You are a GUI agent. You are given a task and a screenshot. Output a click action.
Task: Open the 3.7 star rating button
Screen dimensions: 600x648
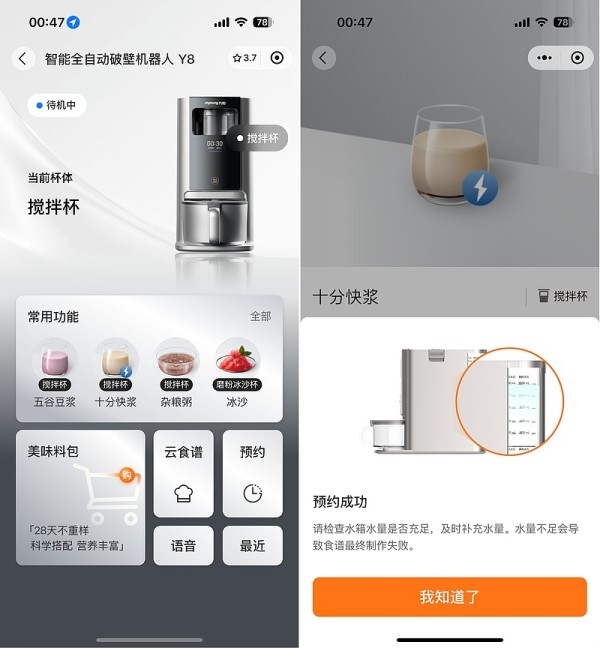[244, 58]
